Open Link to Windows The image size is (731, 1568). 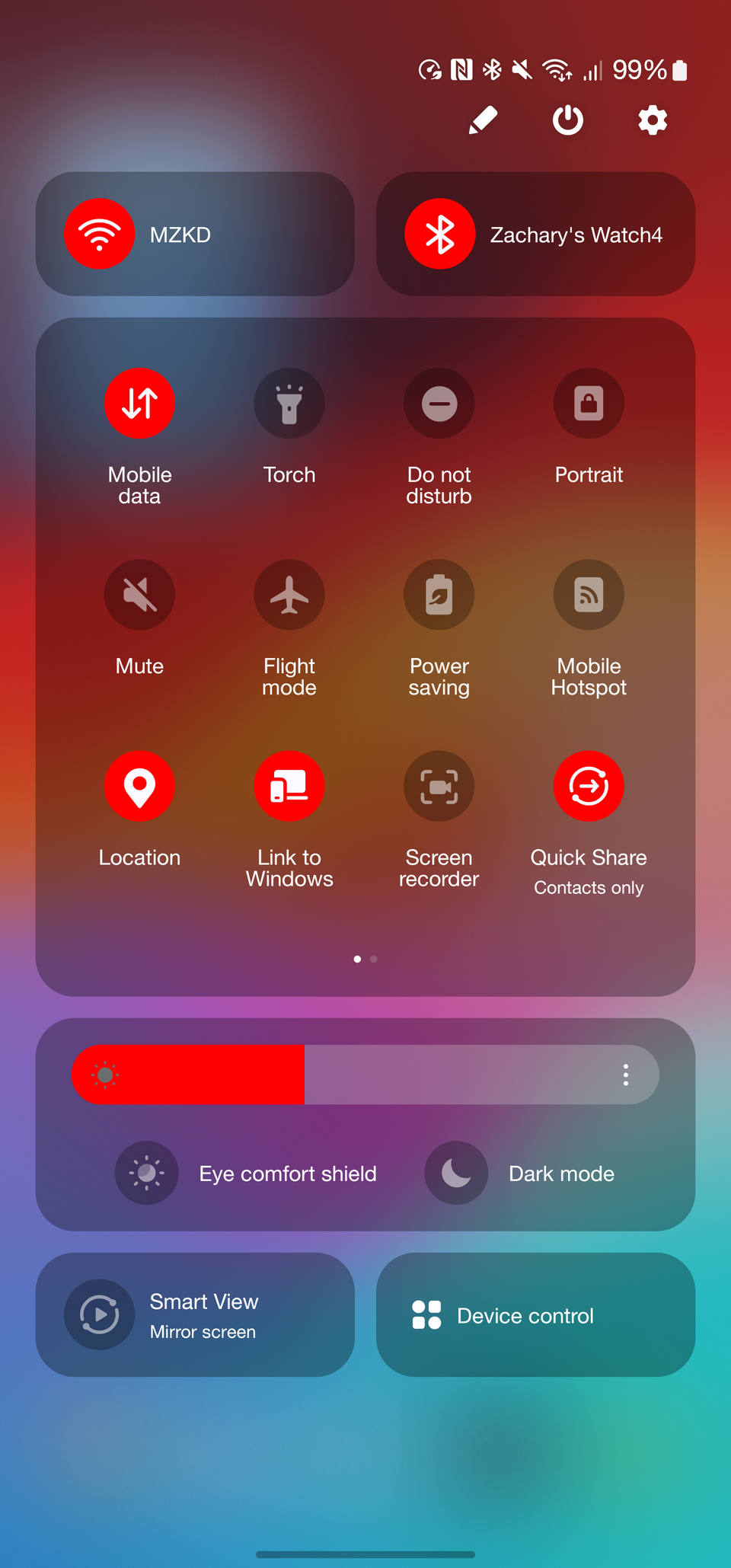click(289, 786)
